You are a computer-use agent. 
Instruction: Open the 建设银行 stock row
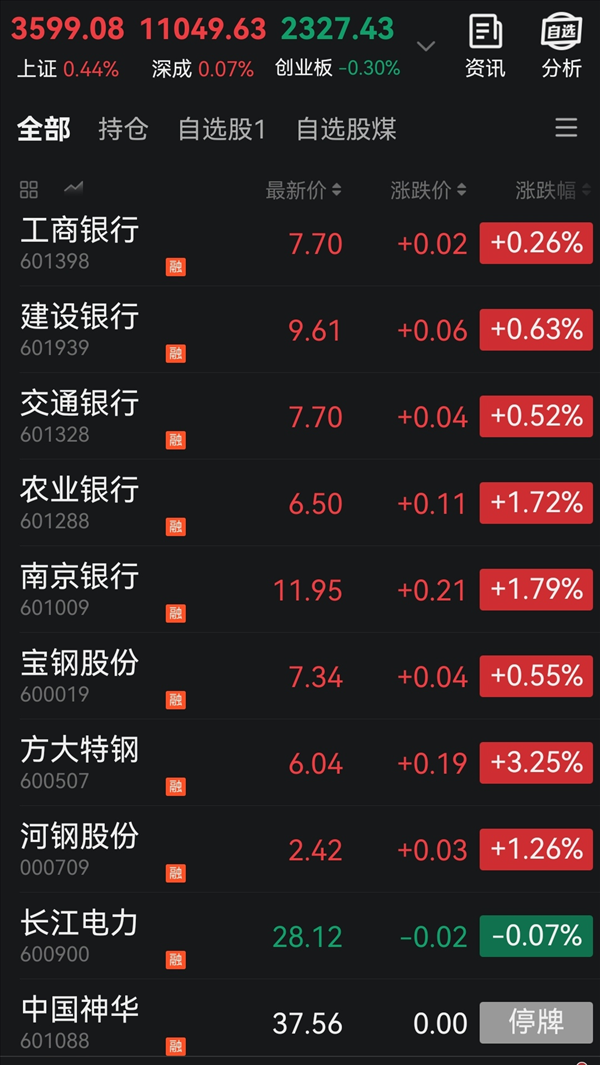point(300,329)
